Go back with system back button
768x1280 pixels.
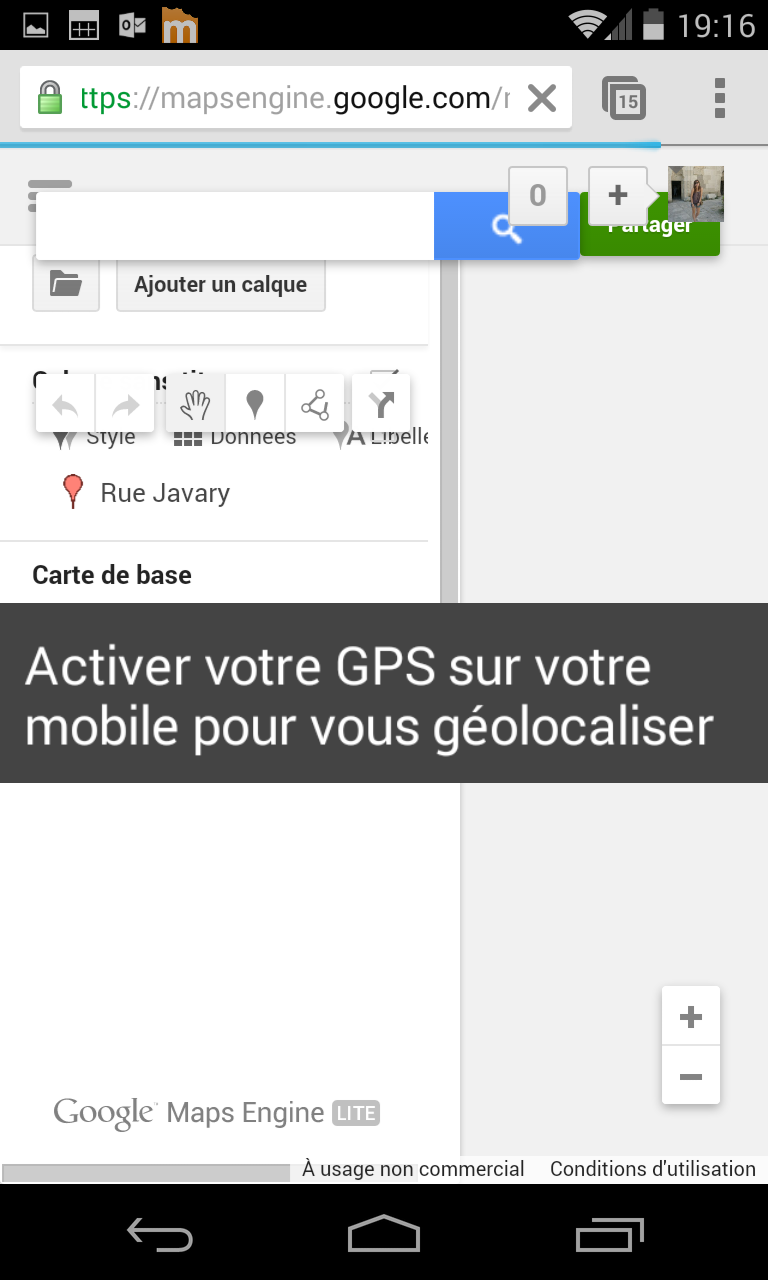160,1235
